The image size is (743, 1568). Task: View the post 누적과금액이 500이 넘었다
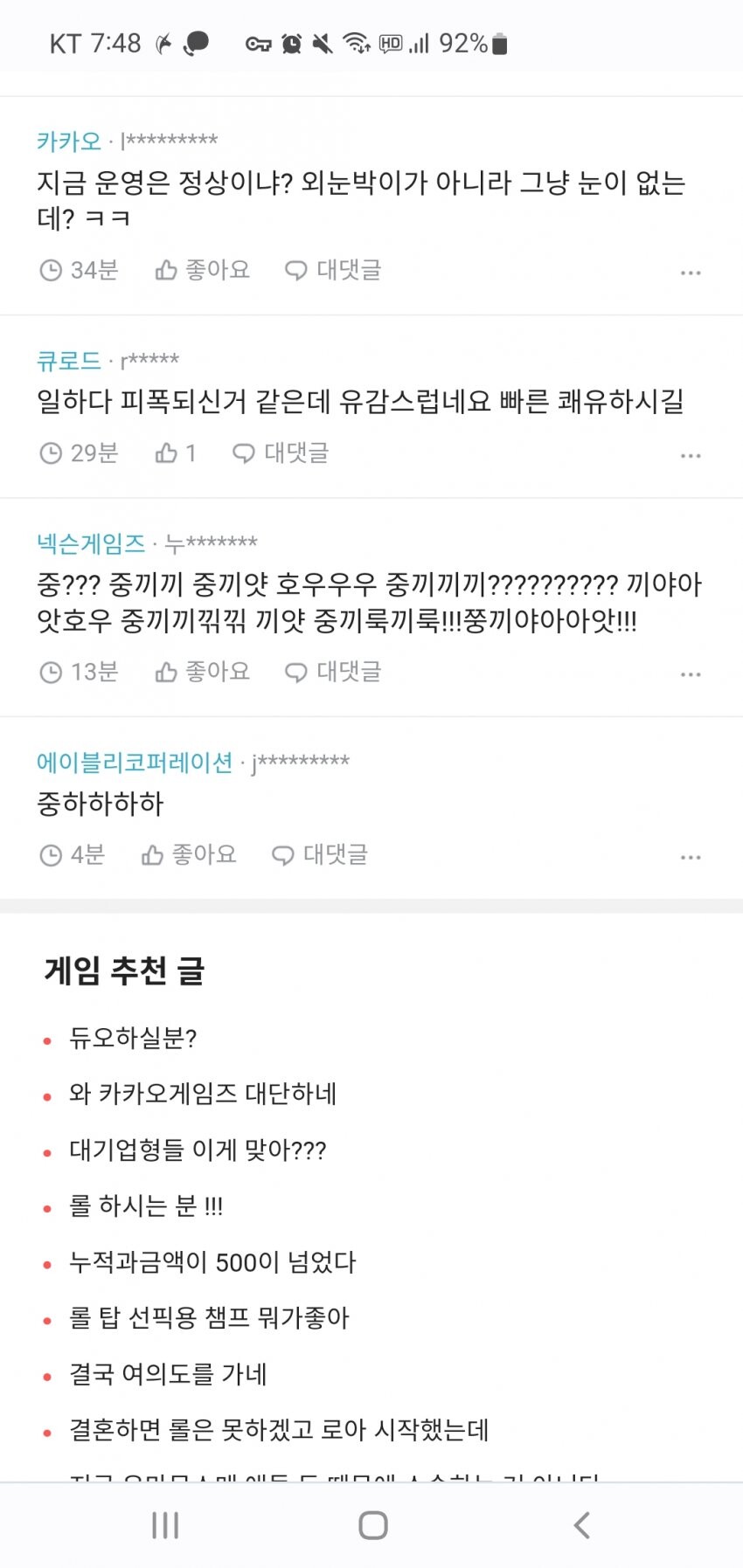point(212,1262)
